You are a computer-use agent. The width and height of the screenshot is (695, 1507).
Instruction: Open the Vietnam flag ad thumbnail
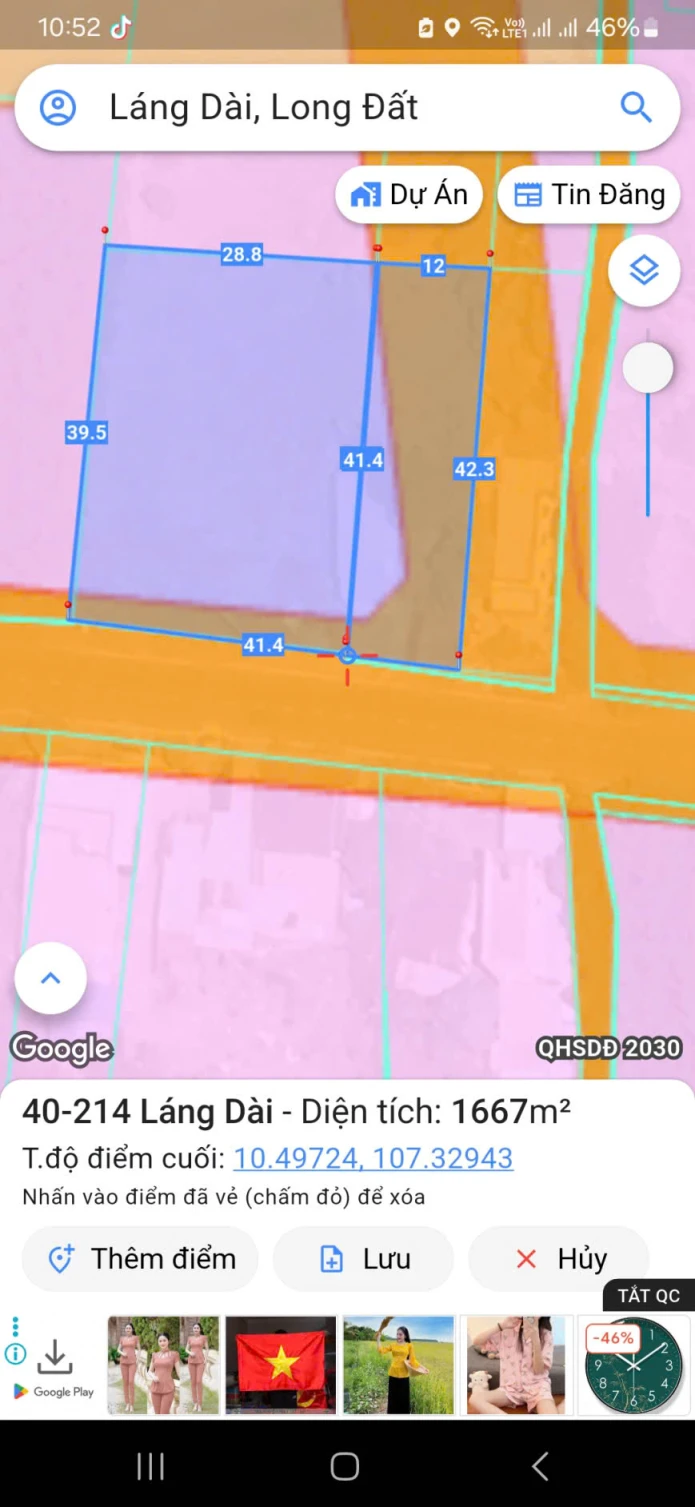point(280,1365)
